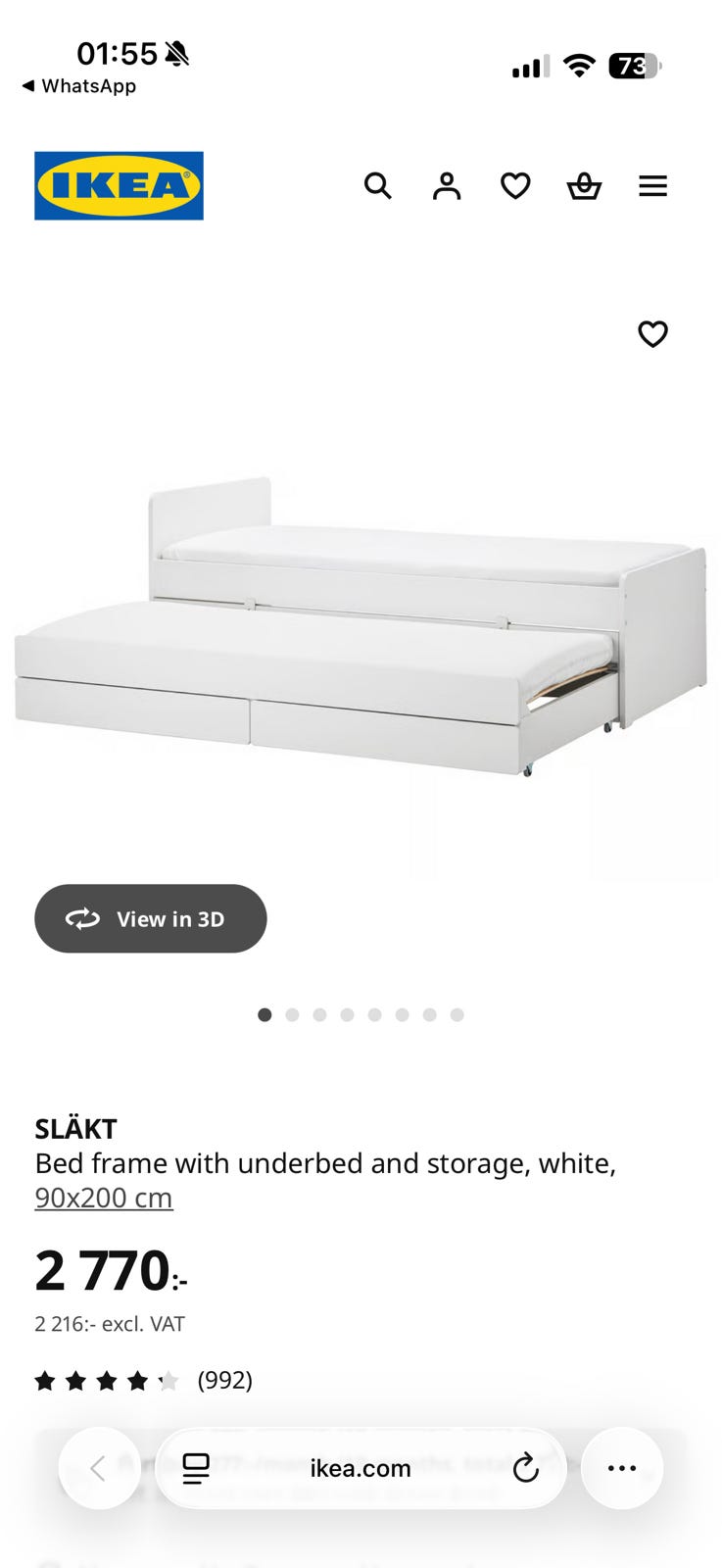Return to WhatsApp from the status bar
Image resolution: width=722 pixels, height=1568 pixels.
click(78, 86)
